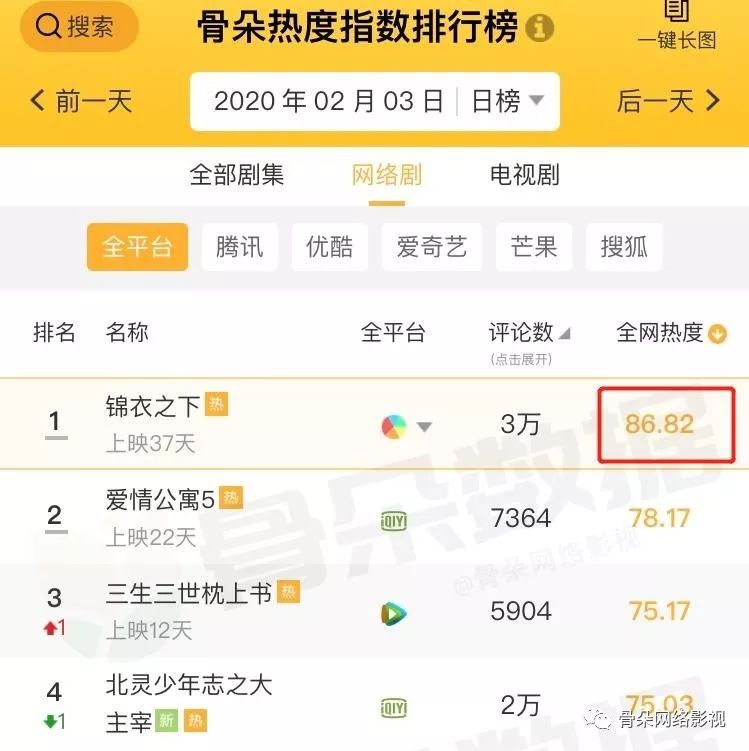The image size is (749, 751).
Task: Go to previous day 前一天
Action: coord(82,100)
